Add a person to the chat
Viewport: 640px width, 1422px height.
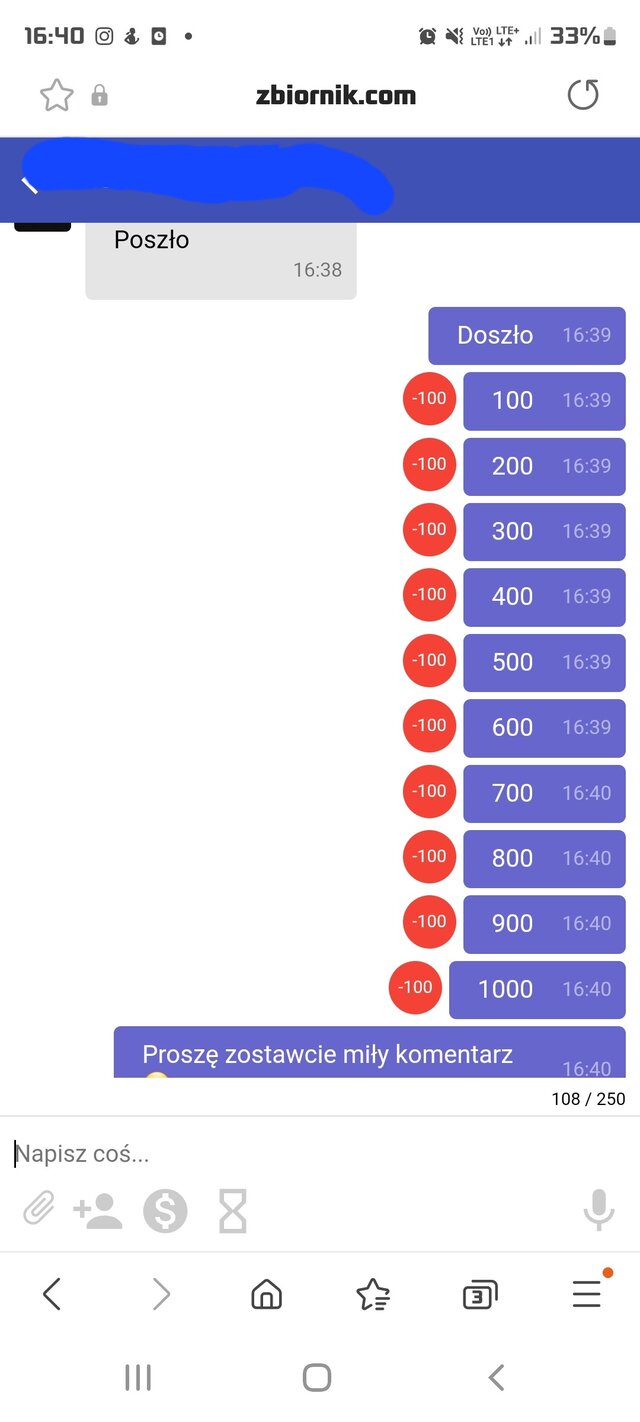98,1212
